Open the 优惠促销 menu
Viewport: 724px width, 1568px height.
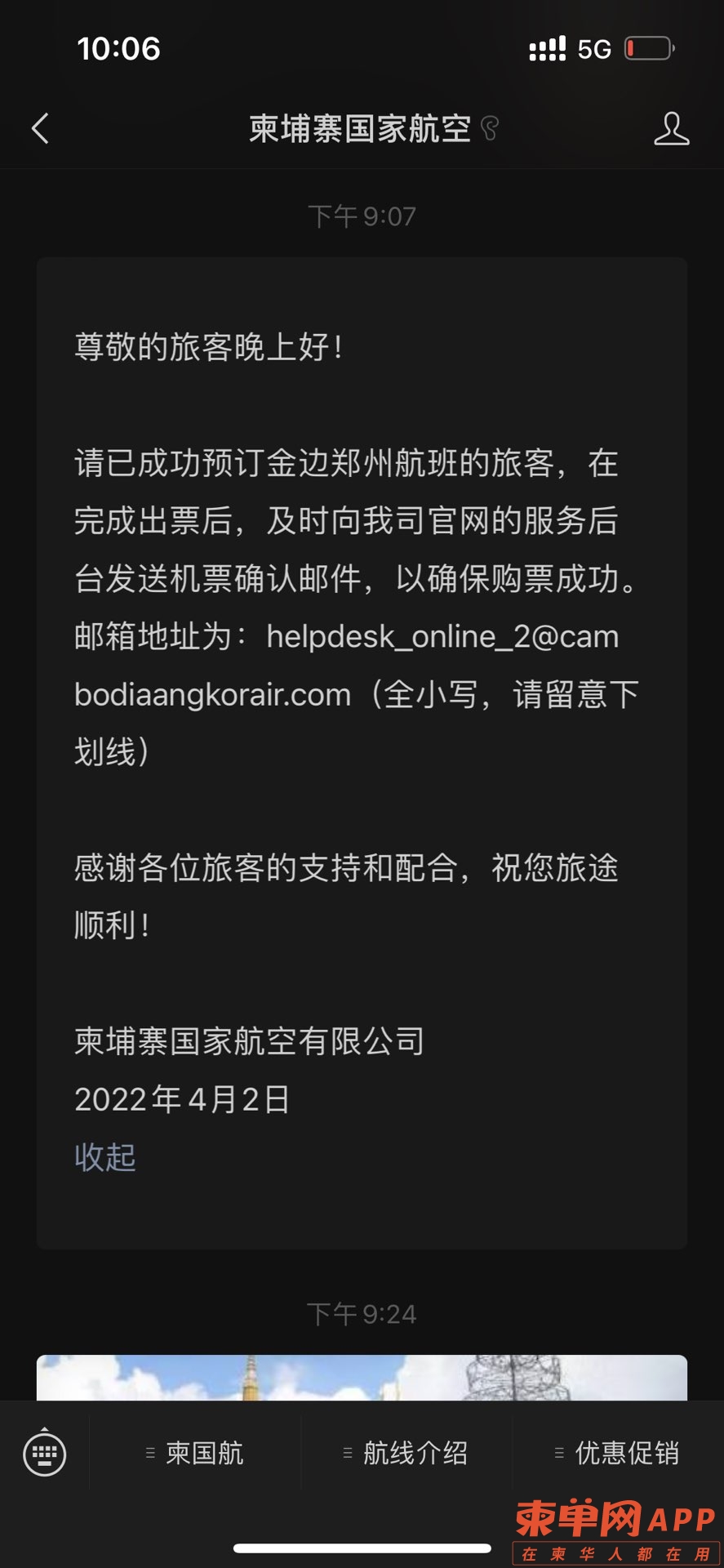point(618,1453)
